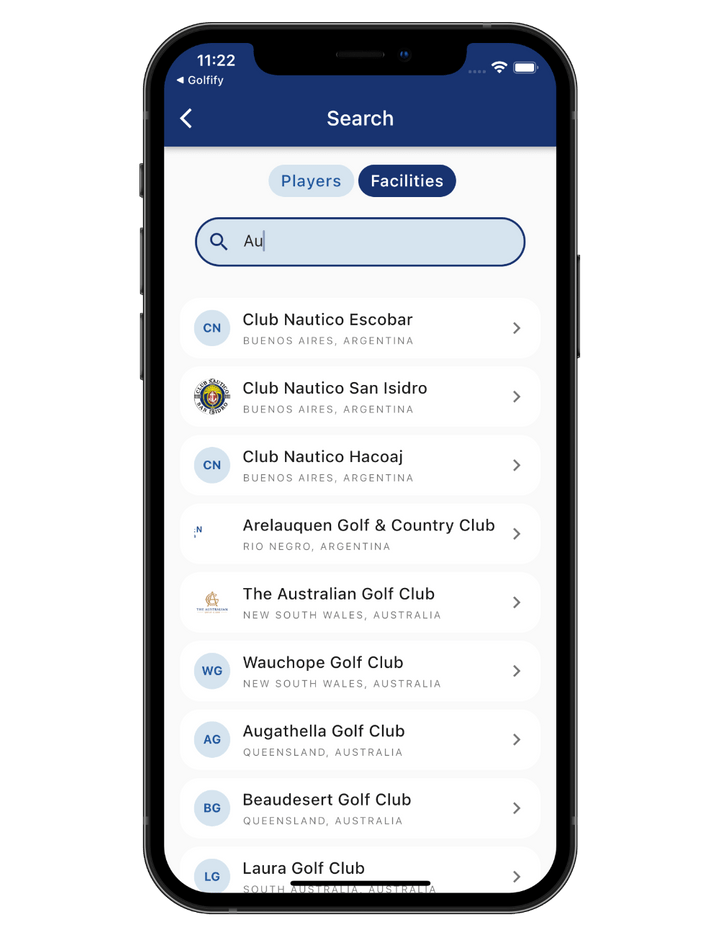Tap the search field containing "Au"
The width and height of the screenshot is (720, 936).
pos(360,242)
